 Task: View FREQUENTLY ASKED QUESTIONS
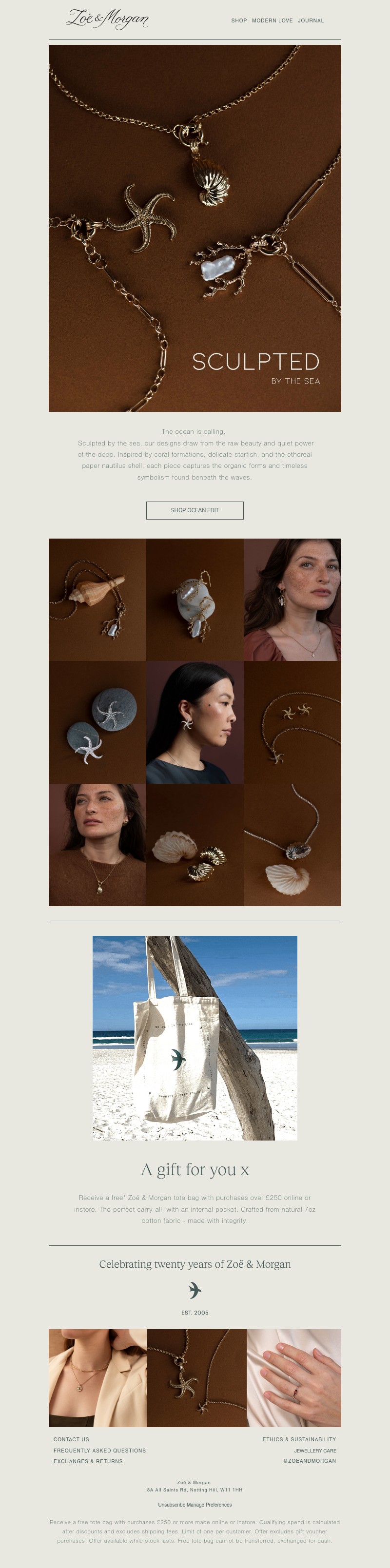[x=99, y=1450]
